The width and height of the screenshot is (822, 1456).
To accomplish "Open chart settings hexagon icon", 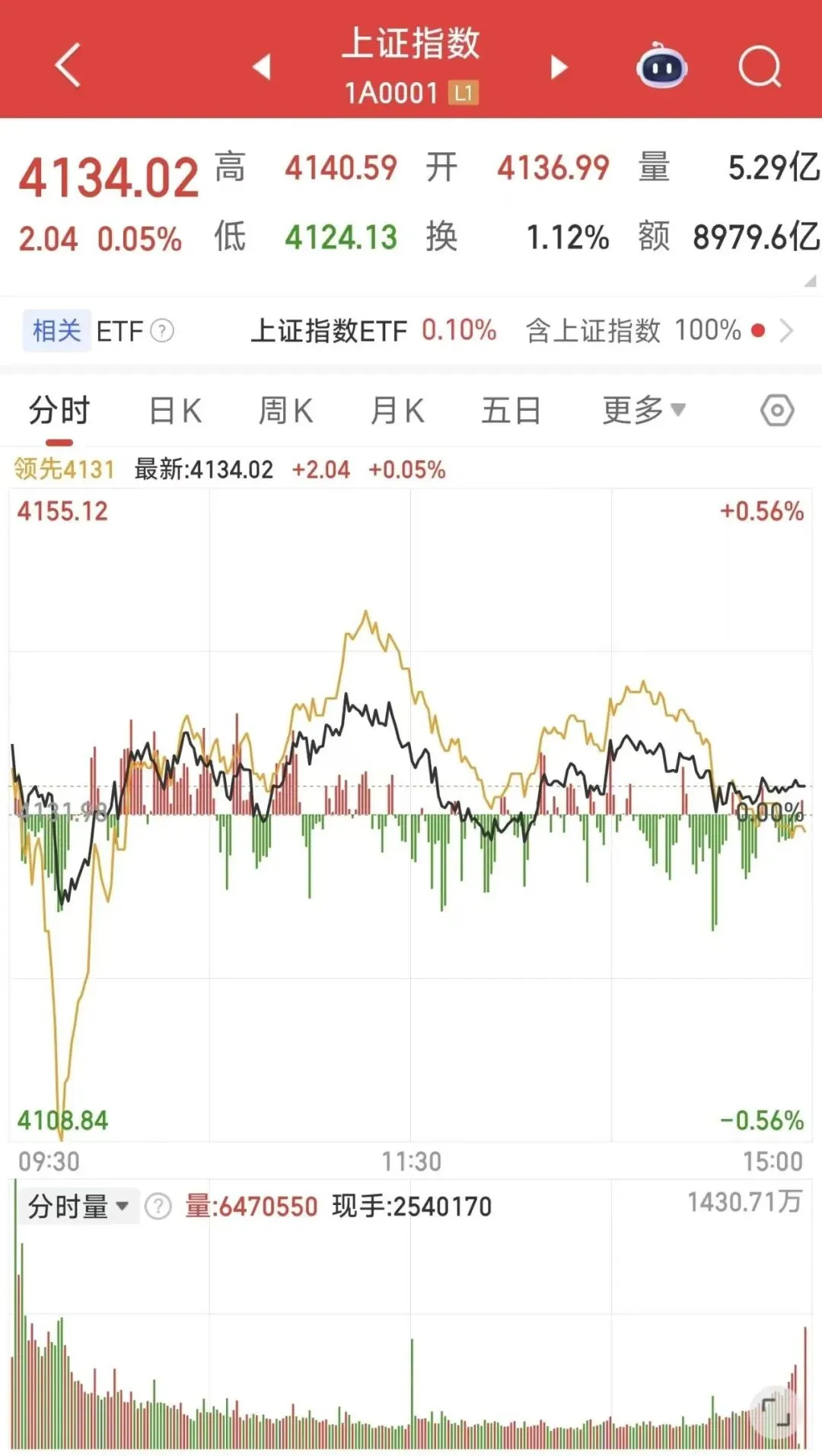I will pyautogui.click(x=776, y=411).
